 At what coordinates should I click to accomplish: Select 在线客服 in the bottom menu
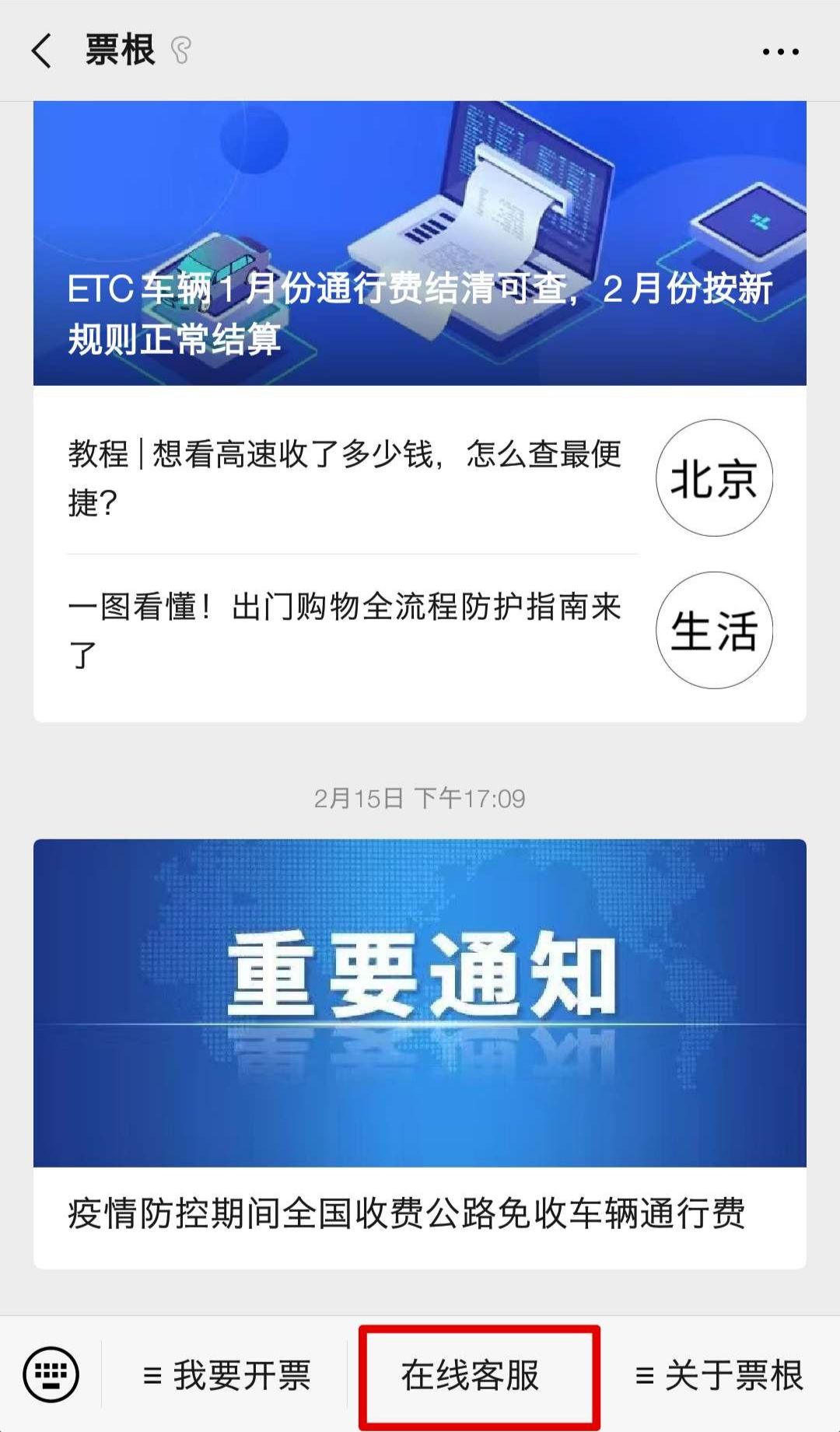pos(471,1375)
